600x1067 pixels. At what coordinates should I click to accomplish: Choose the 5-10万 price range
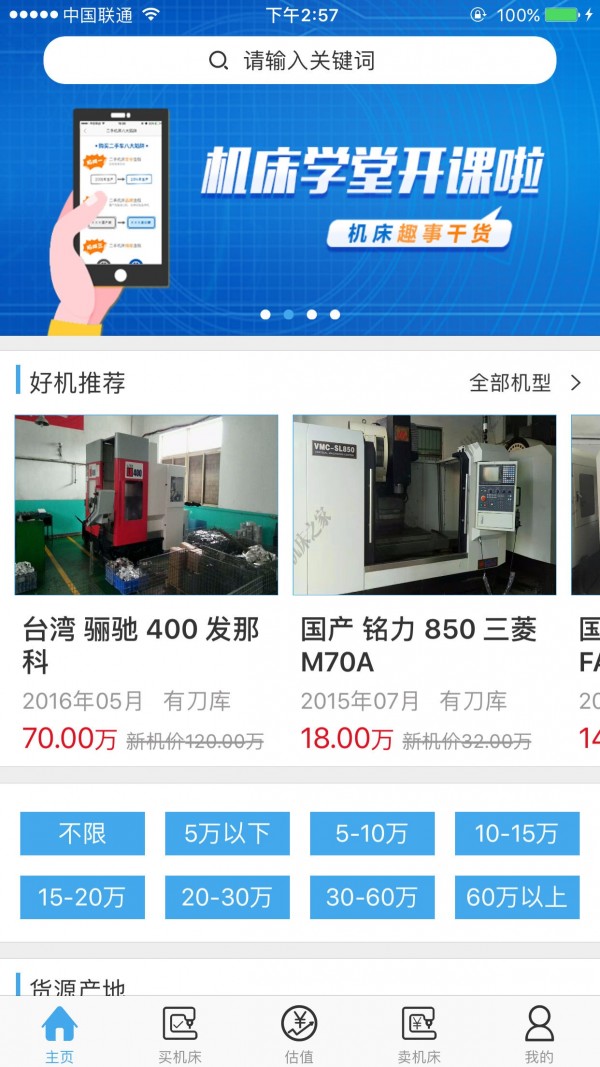point(372,833)
